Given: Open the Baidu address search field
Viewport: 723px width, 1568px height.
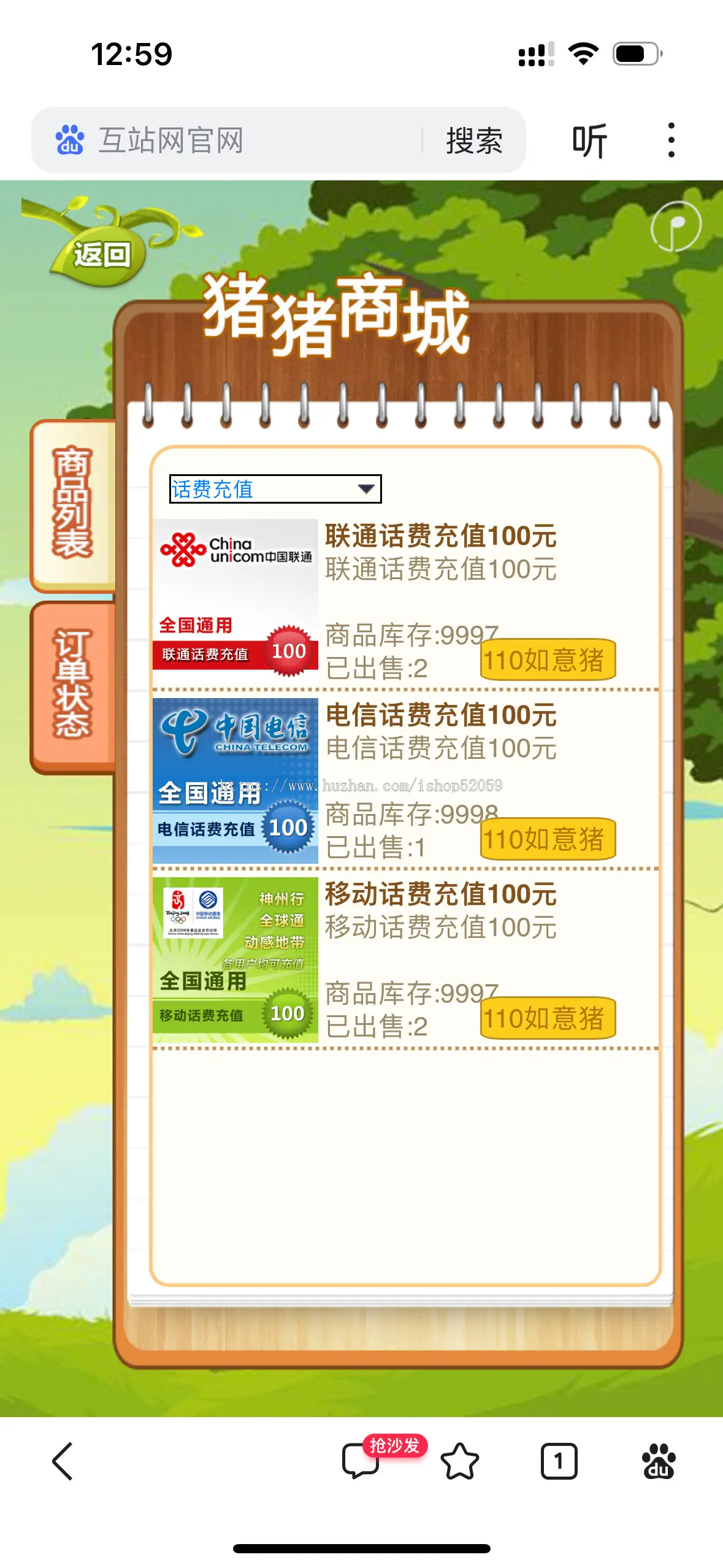Looking at the screenshot, I should [245, 140].
